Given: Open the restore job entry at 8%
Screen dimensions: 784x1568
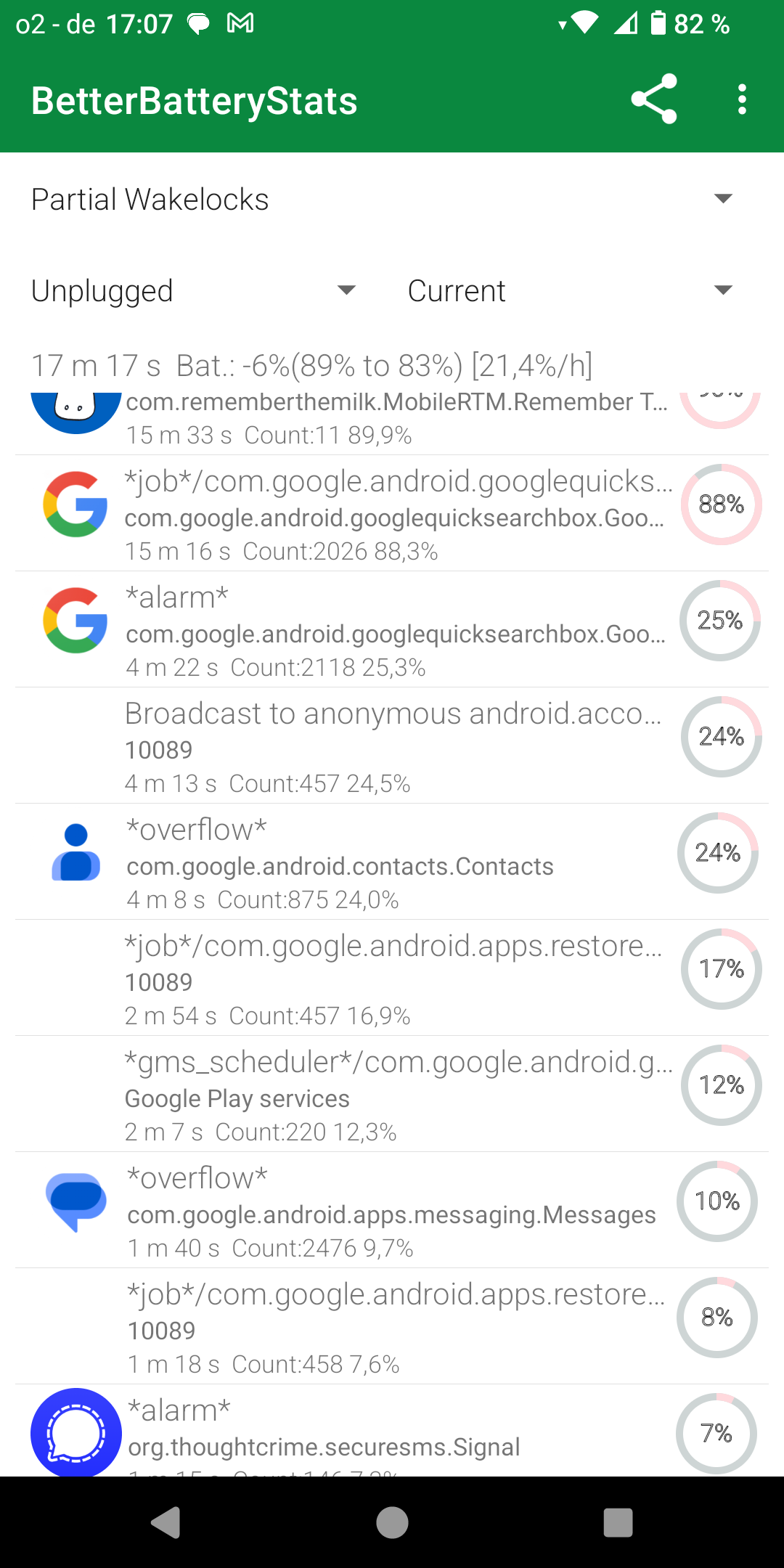Looking at the screenshot, I should 392,1326.
